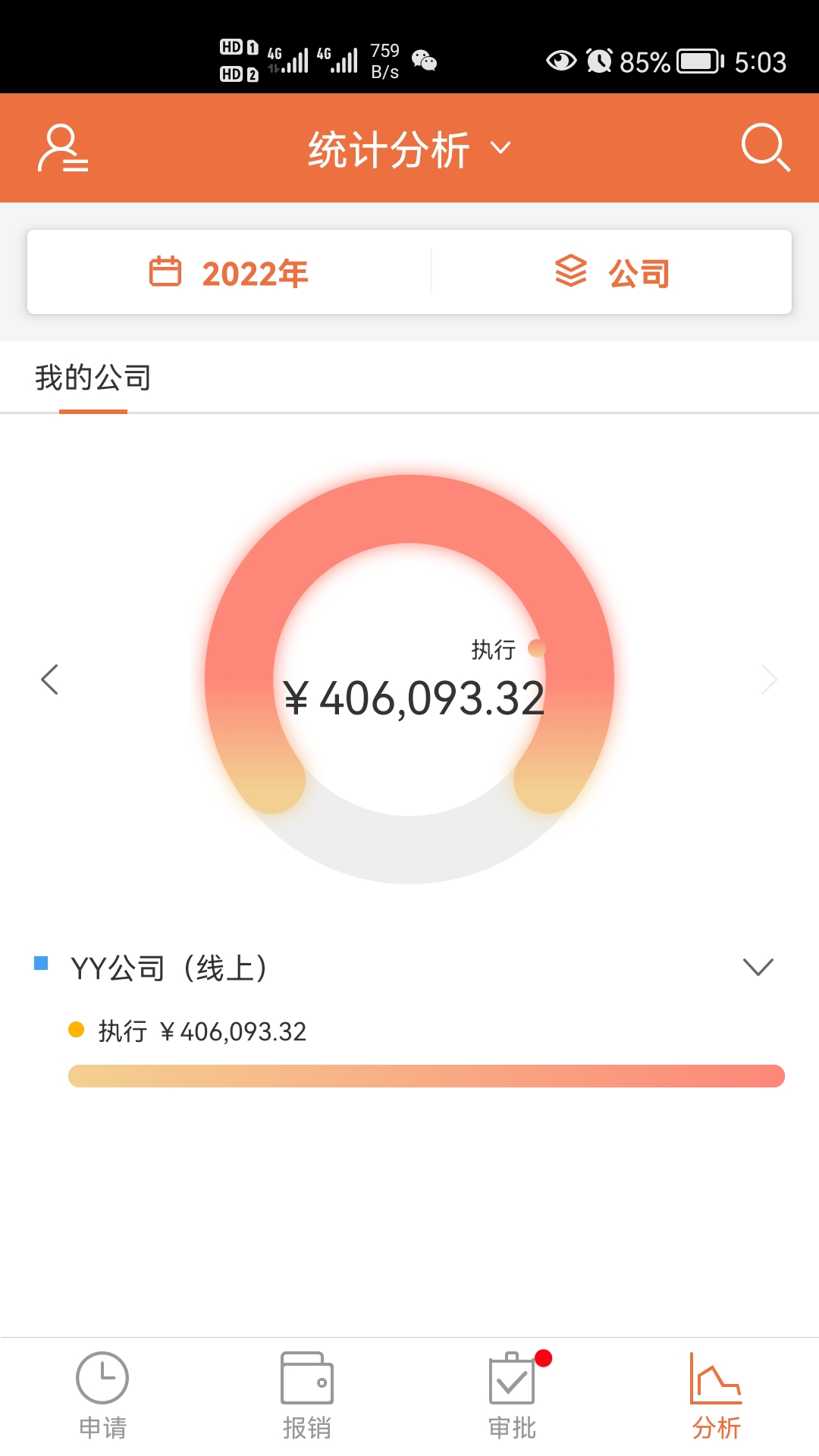Viewport: 819px width, 1456px height.
Task: Open the 公司 dimension filter
Action: 612,273
